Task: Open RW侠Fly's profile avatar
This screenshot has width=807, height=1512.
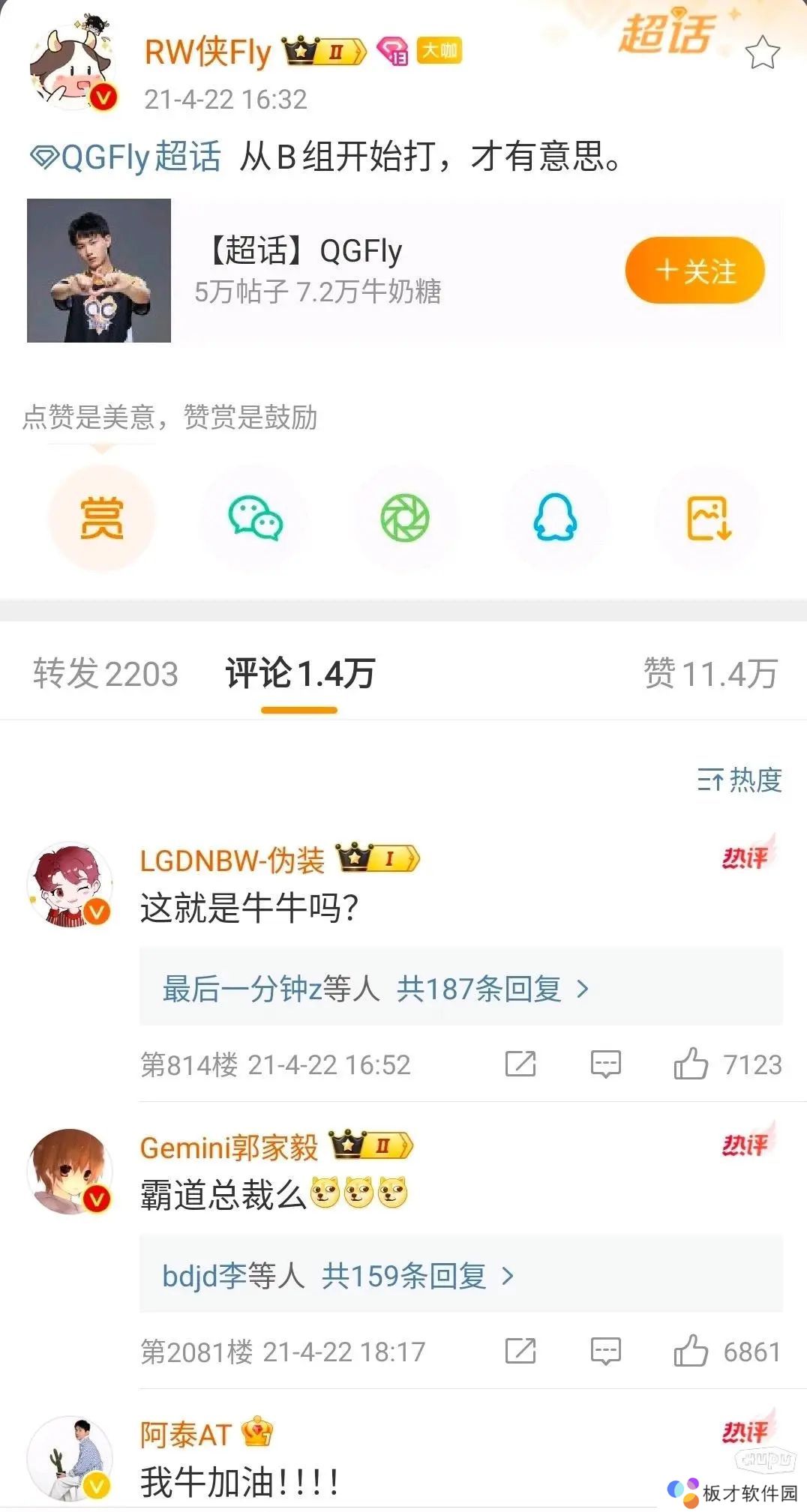Action: point(72,69)
